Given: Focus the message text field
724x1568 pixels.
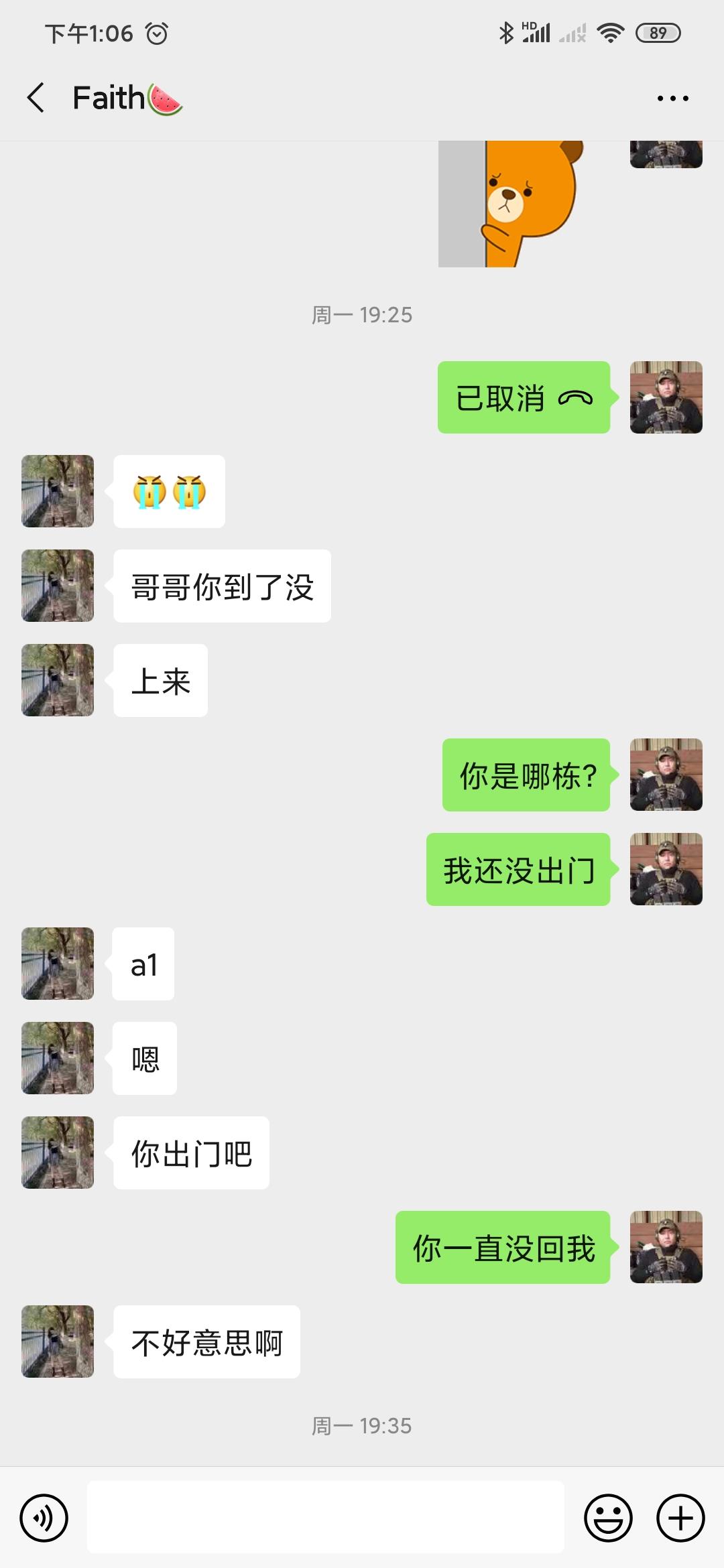Looking at the screenshot, I should [326, 1518].
